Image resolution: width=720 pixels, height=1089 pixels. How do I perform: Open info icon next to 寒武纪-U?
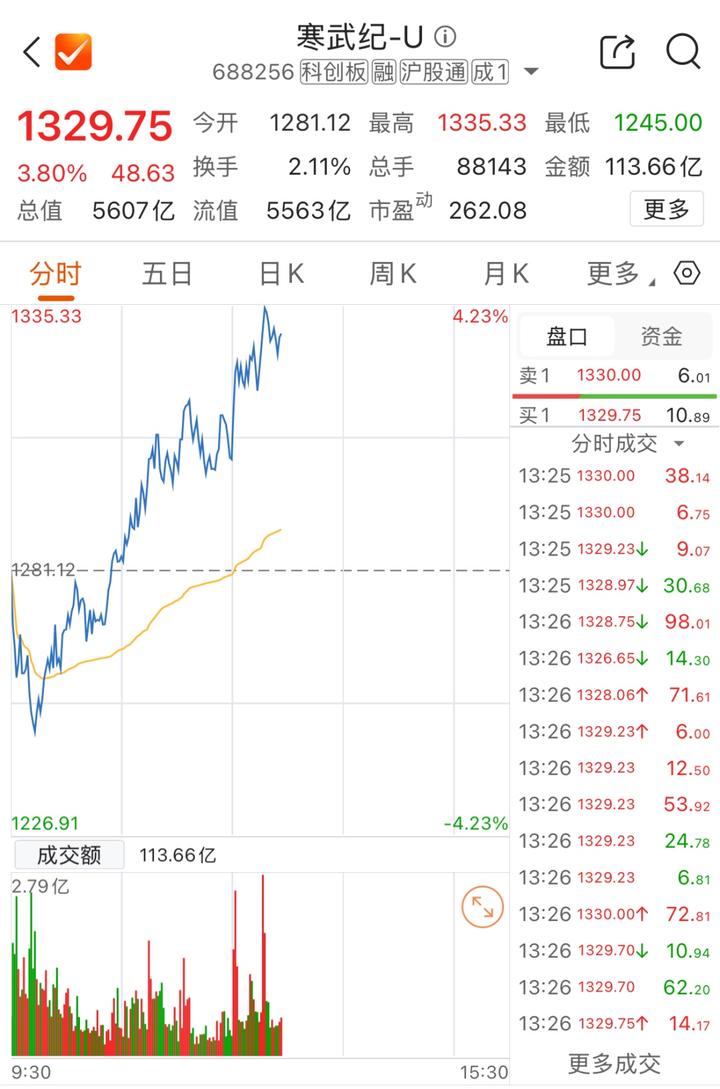446,37
